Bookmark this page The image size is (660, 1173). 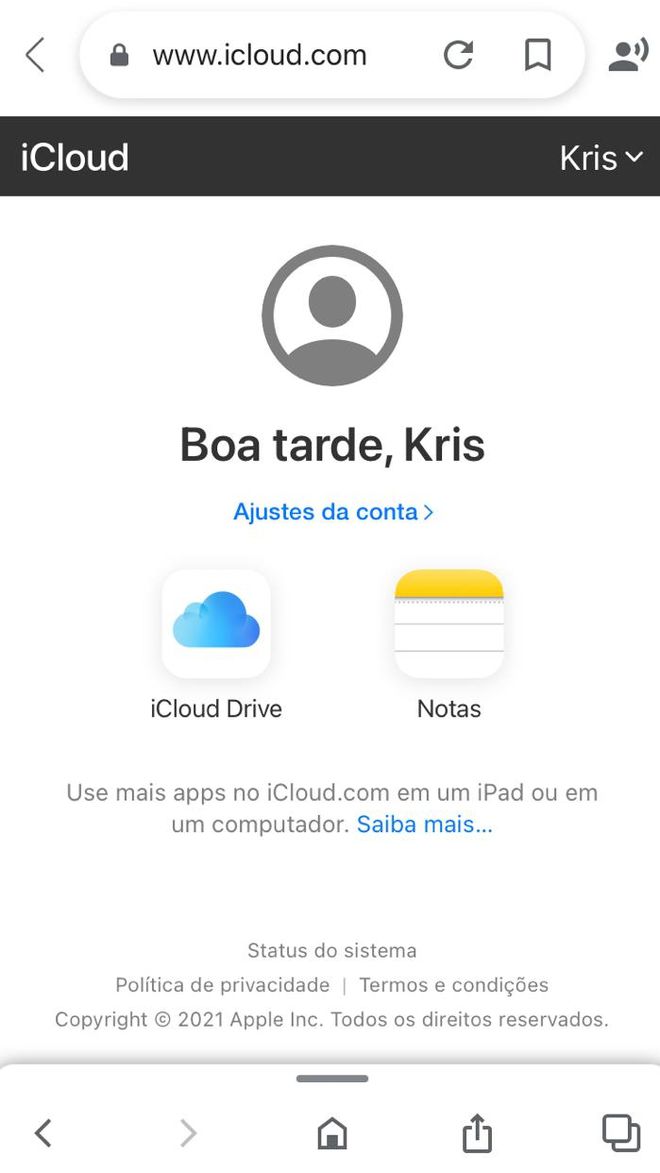click(537, 55)
